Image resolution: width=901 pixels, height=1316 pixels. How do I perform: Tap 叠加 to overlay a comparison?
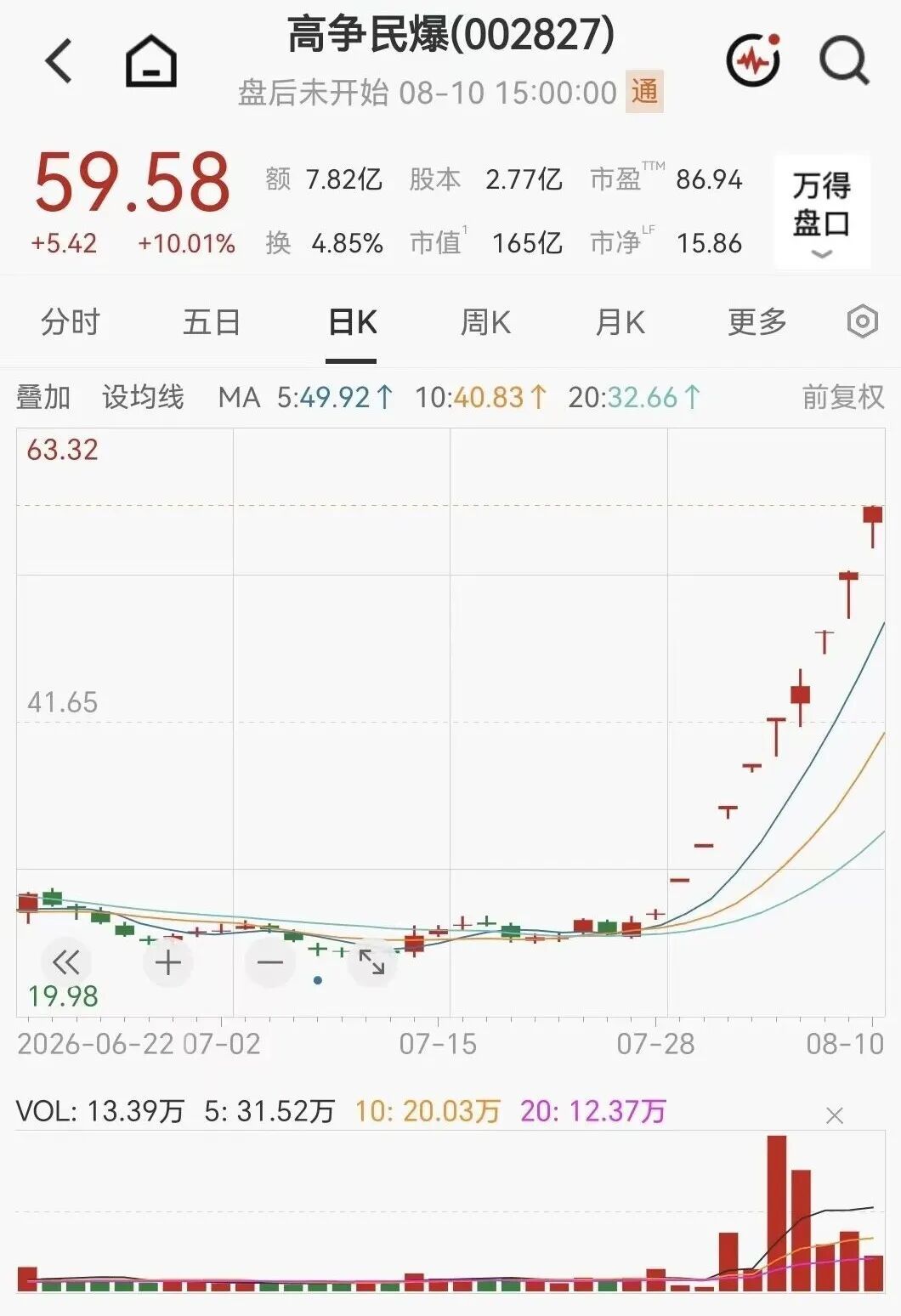tap(43, 397)
